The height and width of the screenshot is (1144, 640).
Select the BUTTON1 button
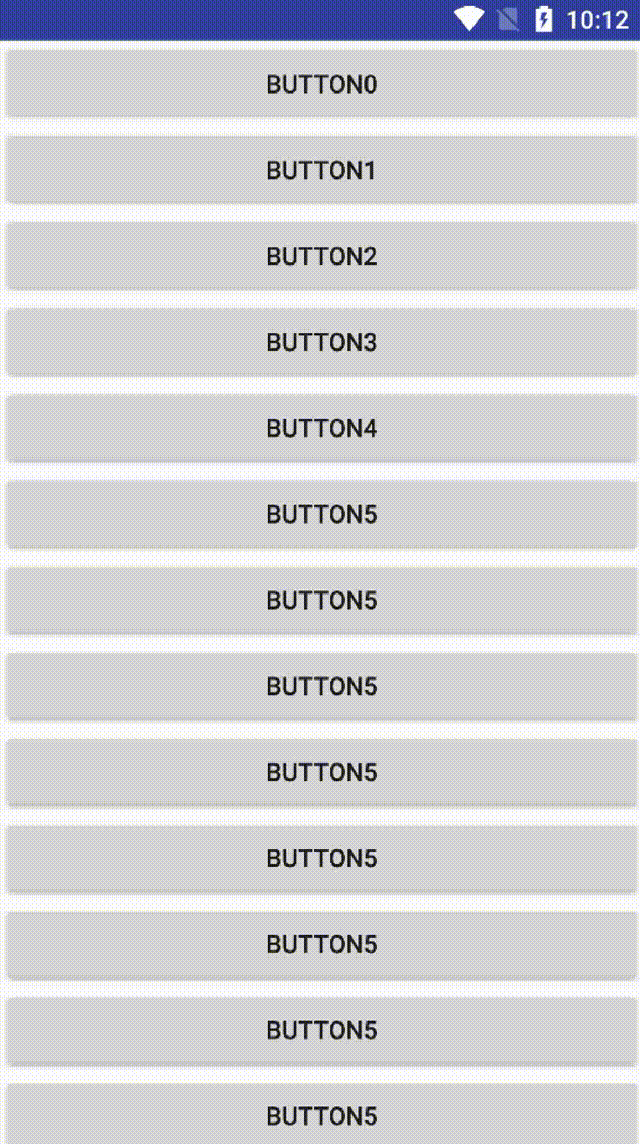(x=321, y=171)
